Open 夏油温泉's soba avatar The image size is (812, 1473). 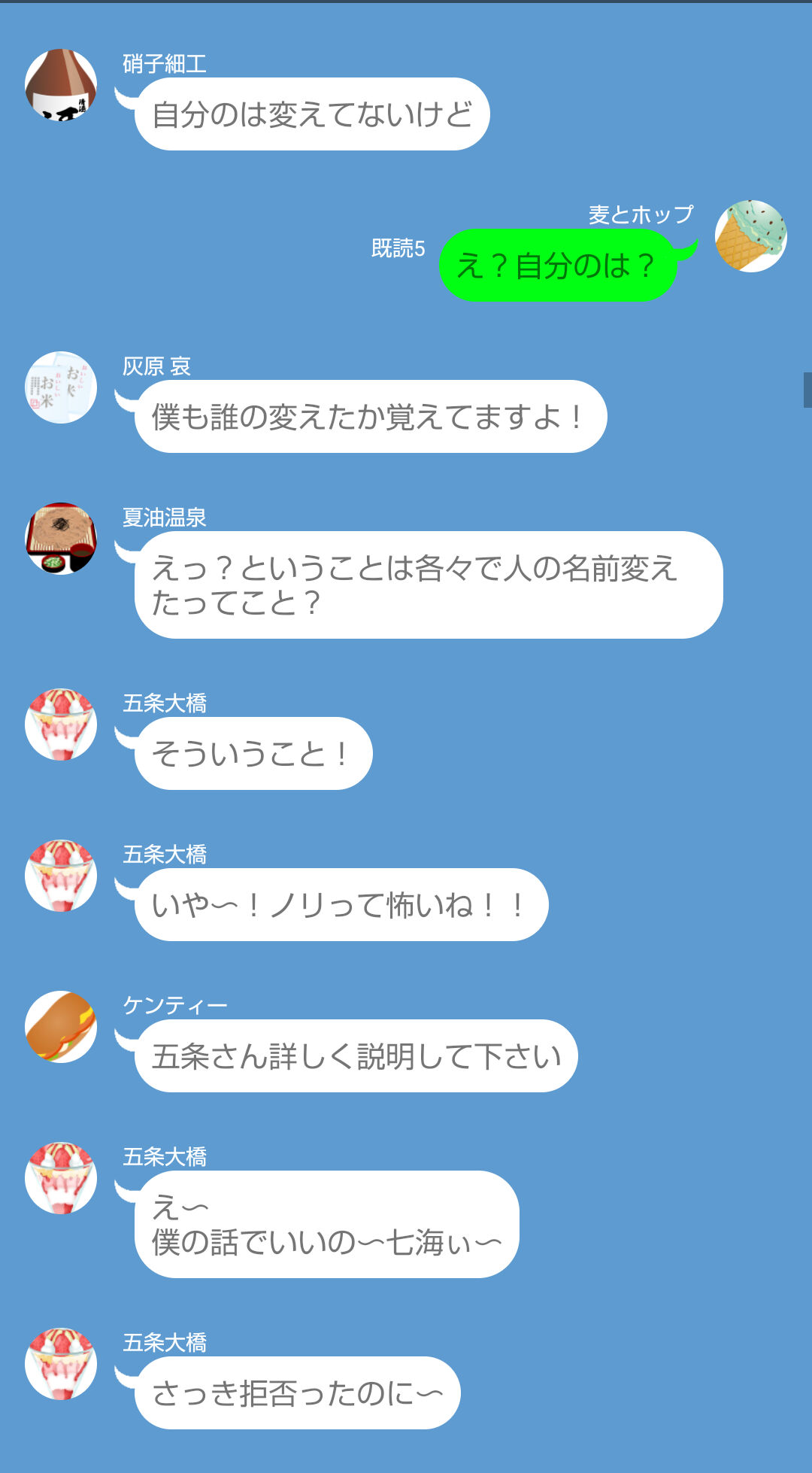coord(61,539)
